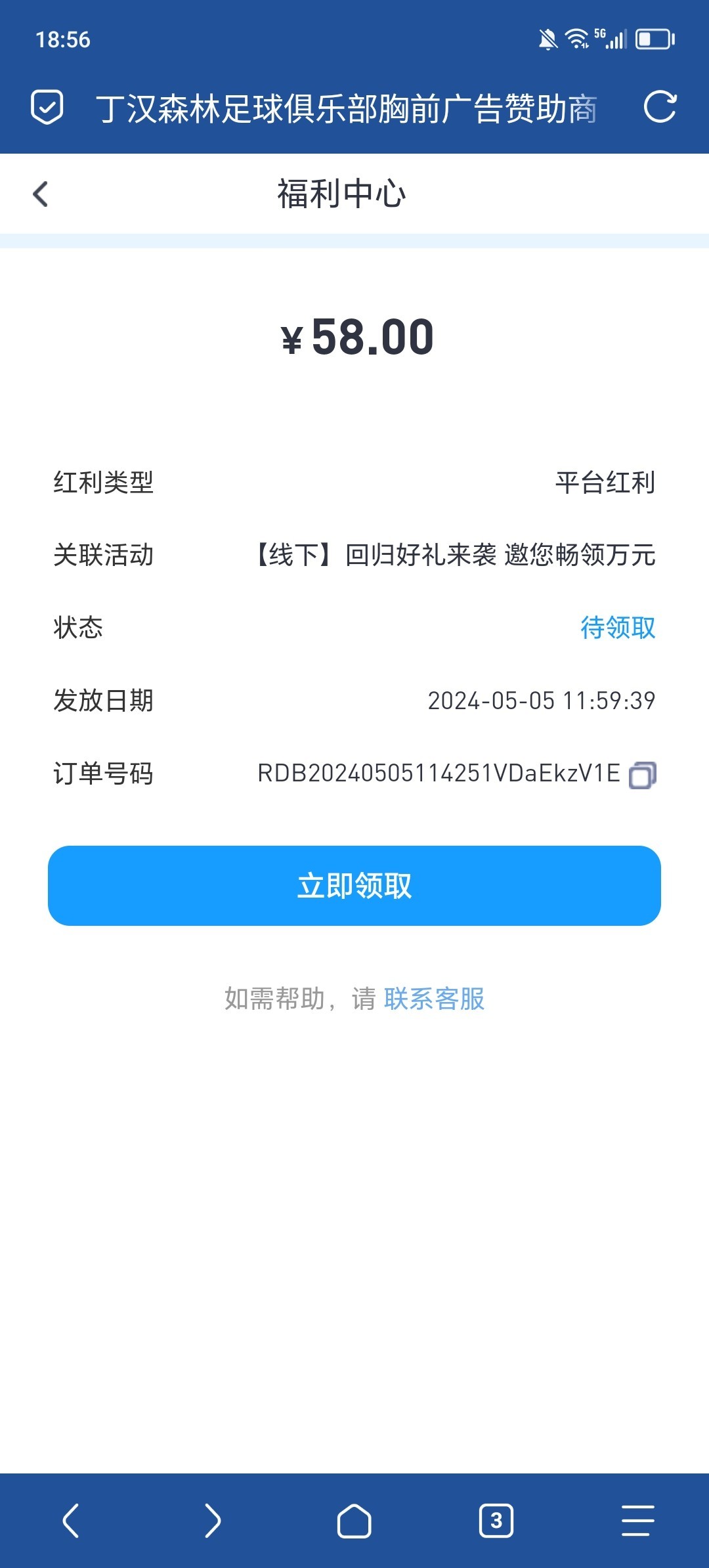Open the 联系客服 support link
This screenshot has width=709, height=1568.
[x=434, y=999]
